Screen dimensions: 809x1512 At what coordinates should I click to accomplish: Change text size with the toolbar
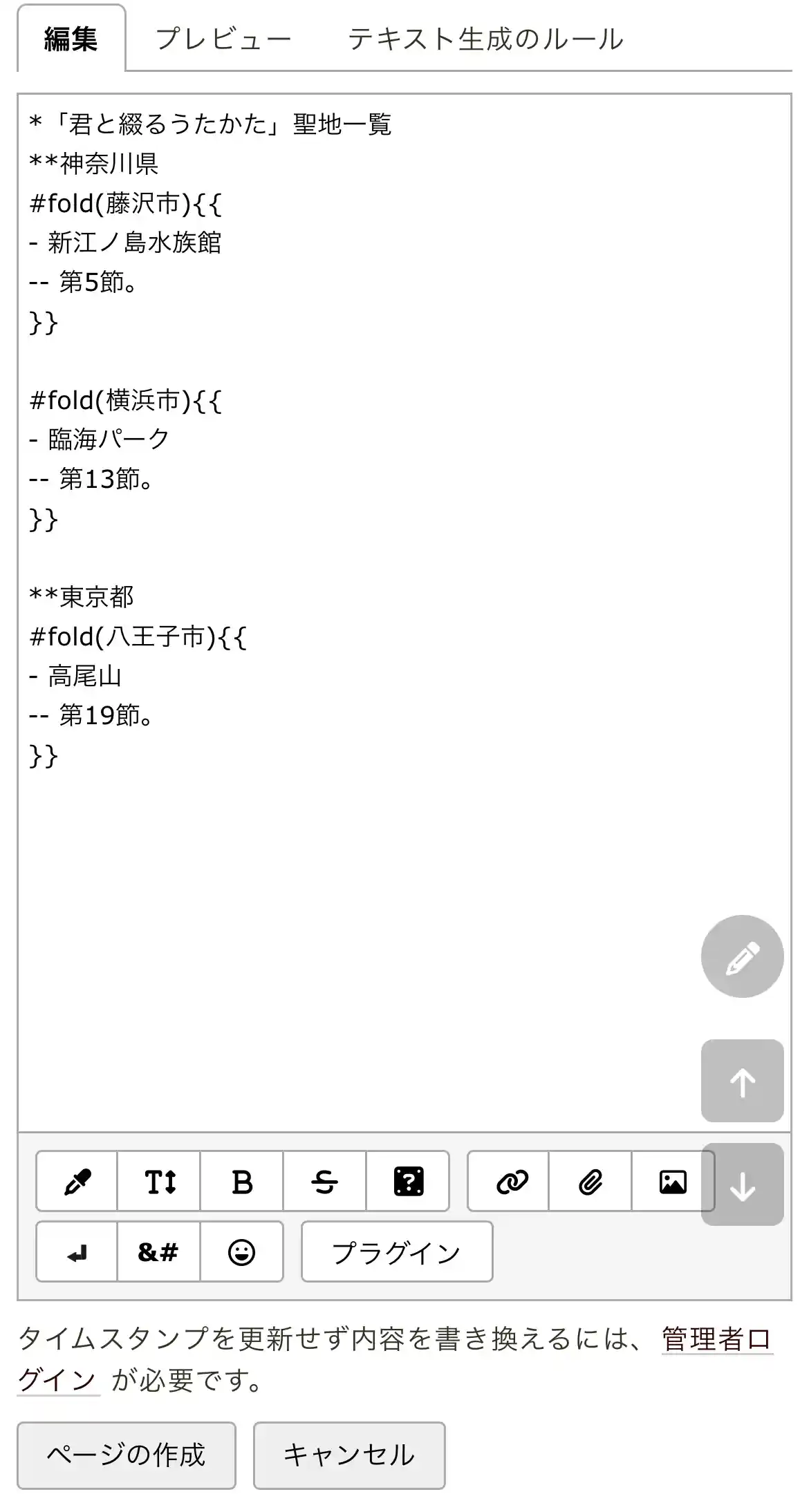[159, 1182]
